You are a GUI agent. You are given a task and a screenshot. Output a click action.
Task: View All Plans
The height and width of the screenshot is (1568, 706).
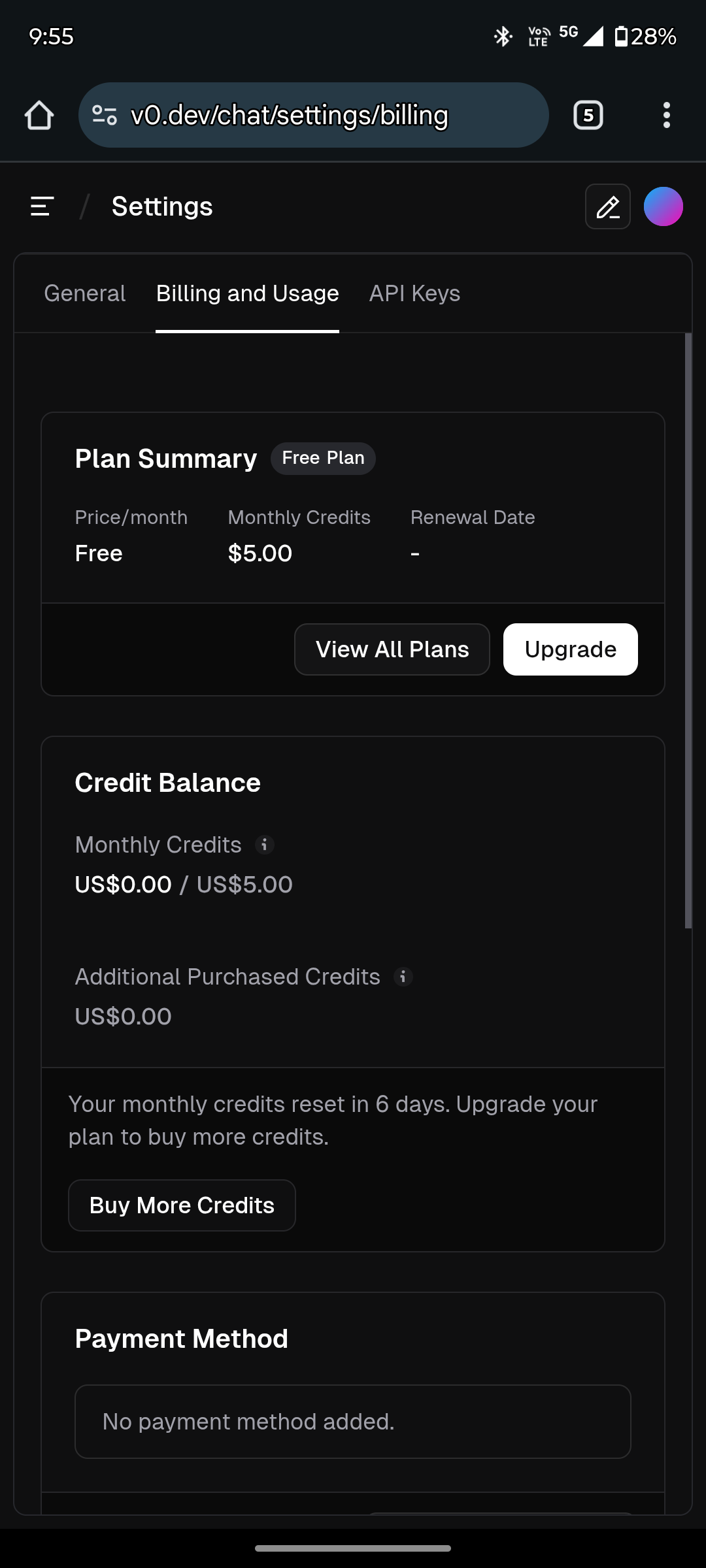392,649
